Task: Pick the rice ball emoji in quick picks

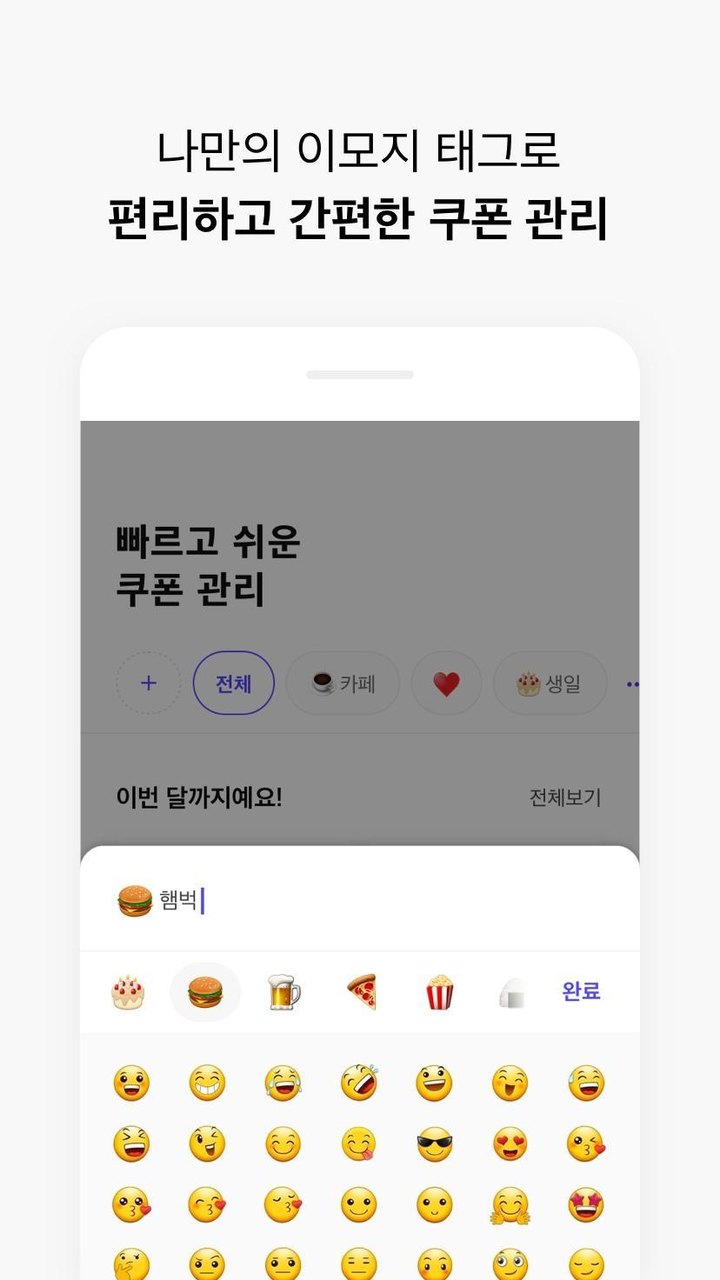Action: 512,992
